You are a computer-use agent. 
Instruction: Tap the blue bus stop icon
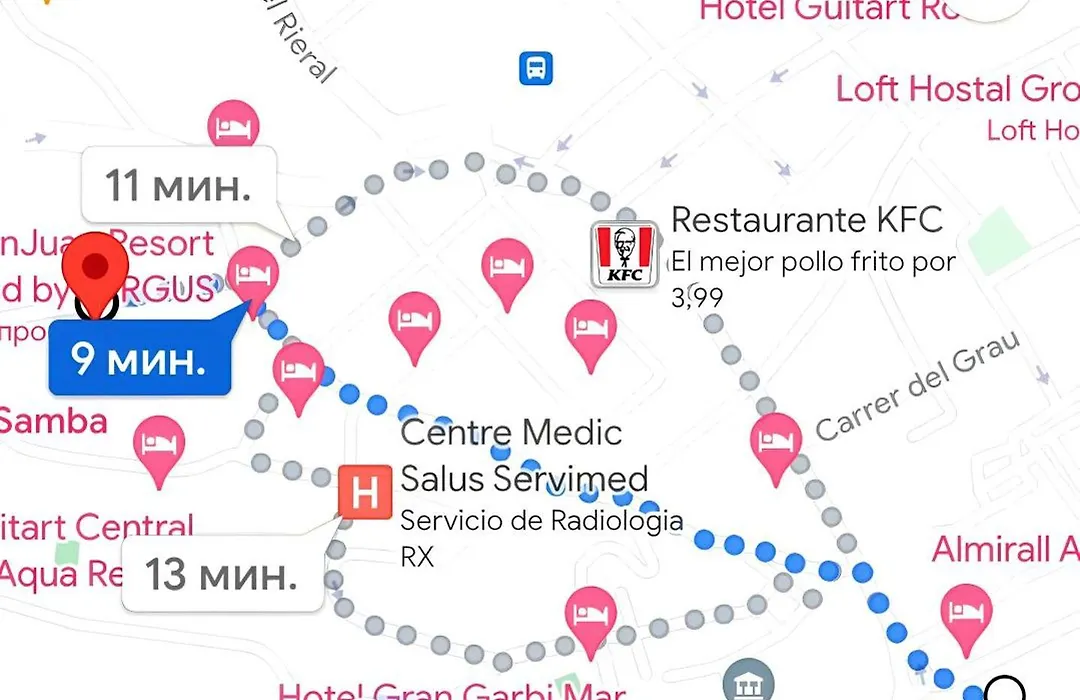coord(535,68)
